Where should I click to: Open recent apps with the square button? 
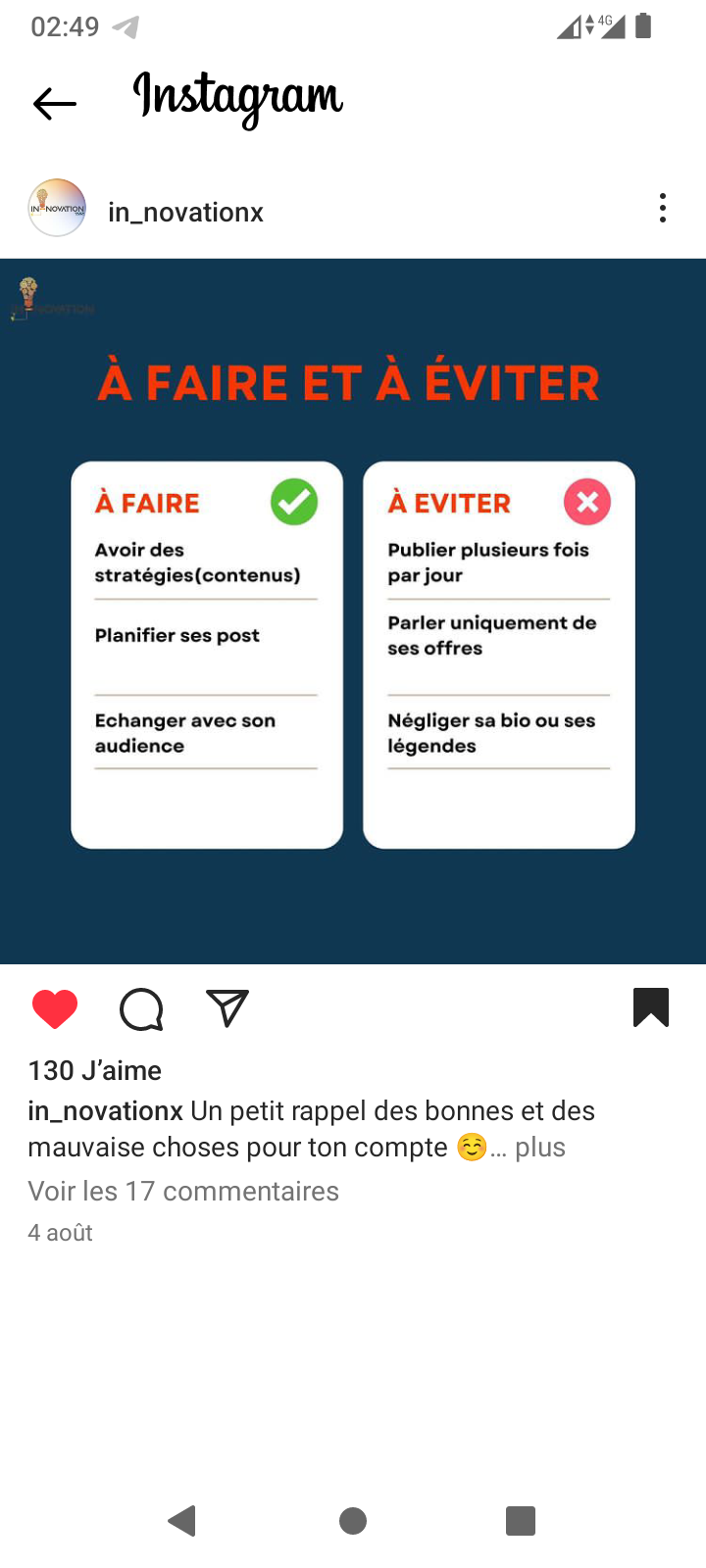pos(521,1521)
